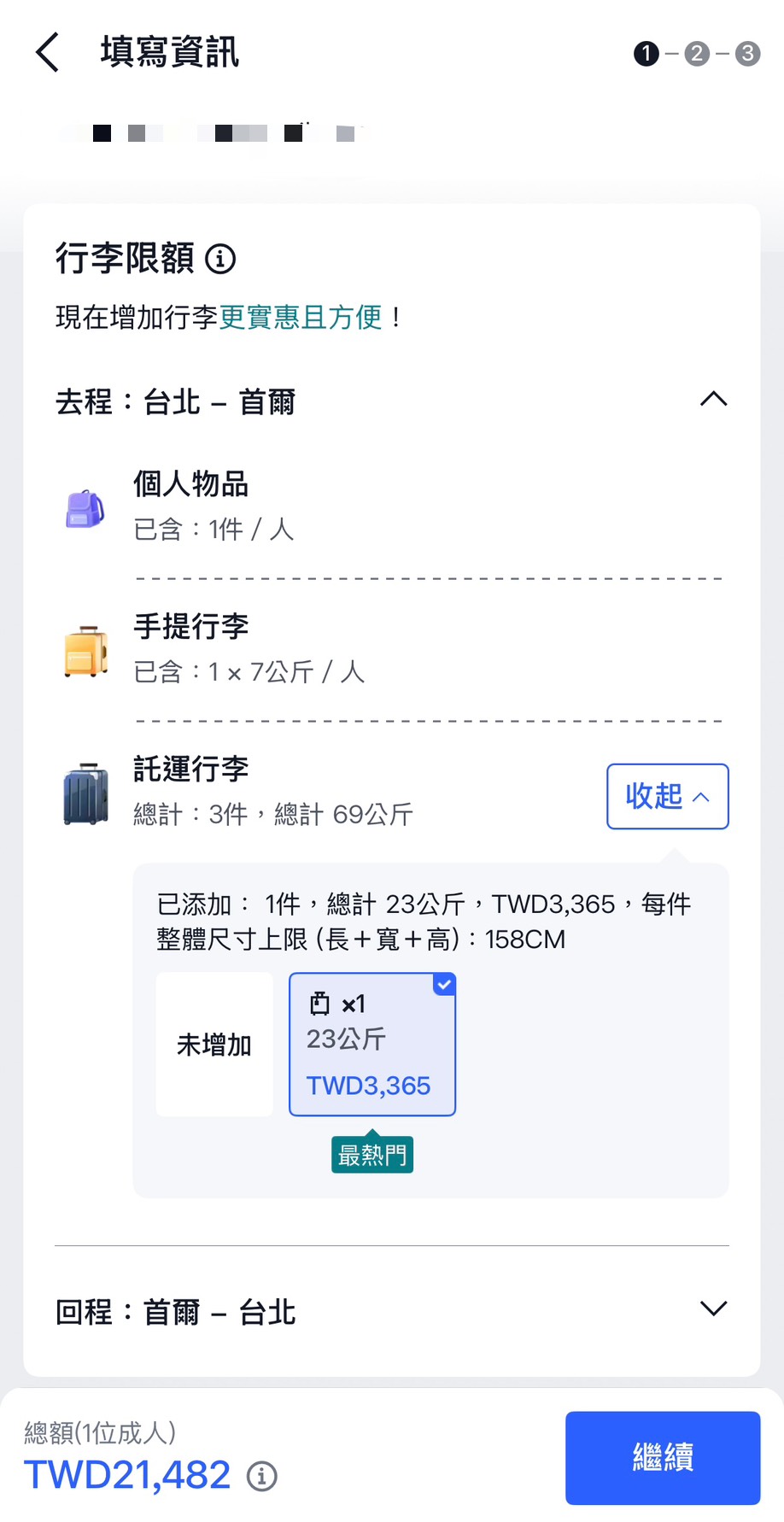Screen dimensions: 784x1522
Task: Collapse the 去程：台北 – 首爾 section
Action: pos(714,400)
